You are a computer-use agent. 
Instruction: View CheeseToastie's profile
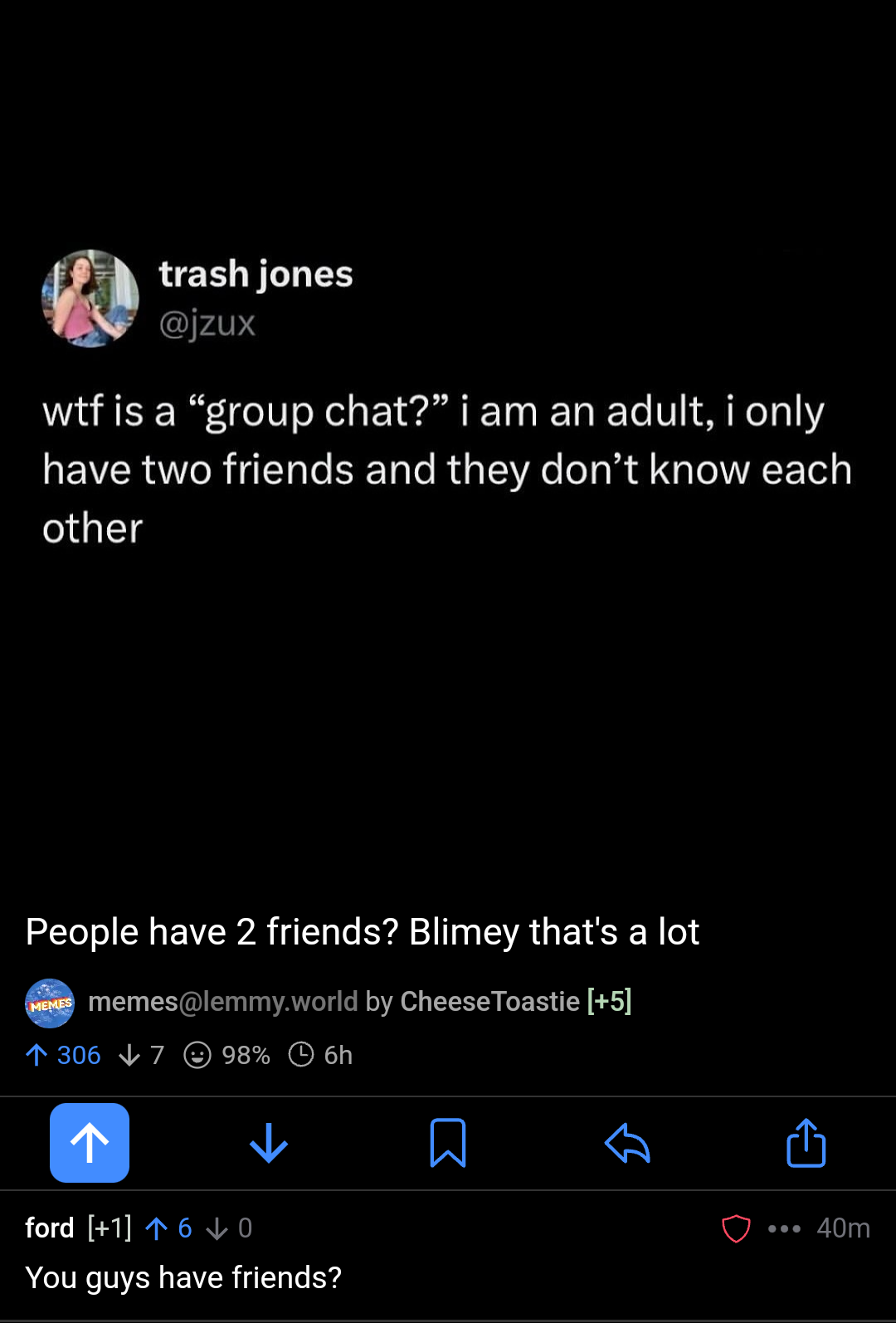[489, 1002]
